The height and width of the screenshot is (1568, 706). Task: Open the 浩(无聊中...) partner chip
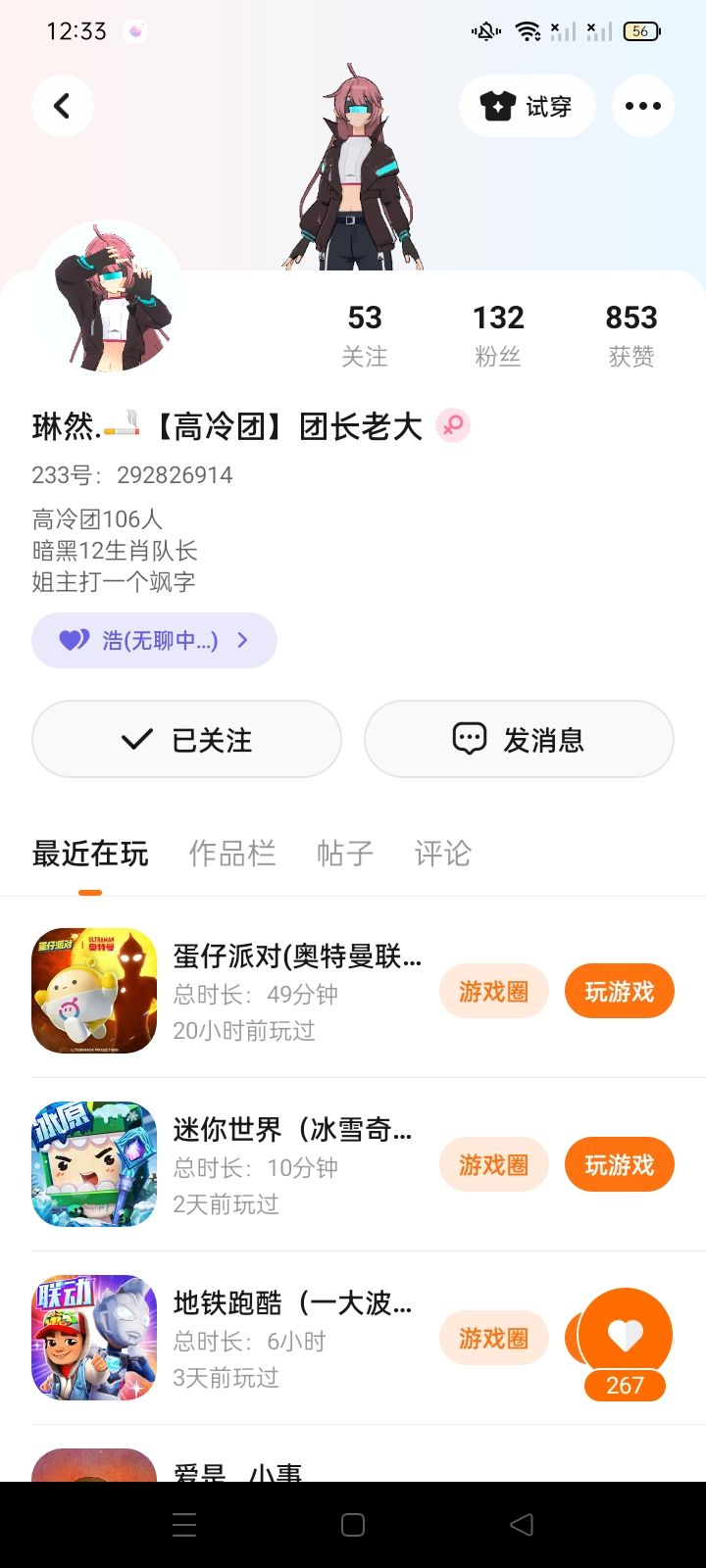pos(154,640)
